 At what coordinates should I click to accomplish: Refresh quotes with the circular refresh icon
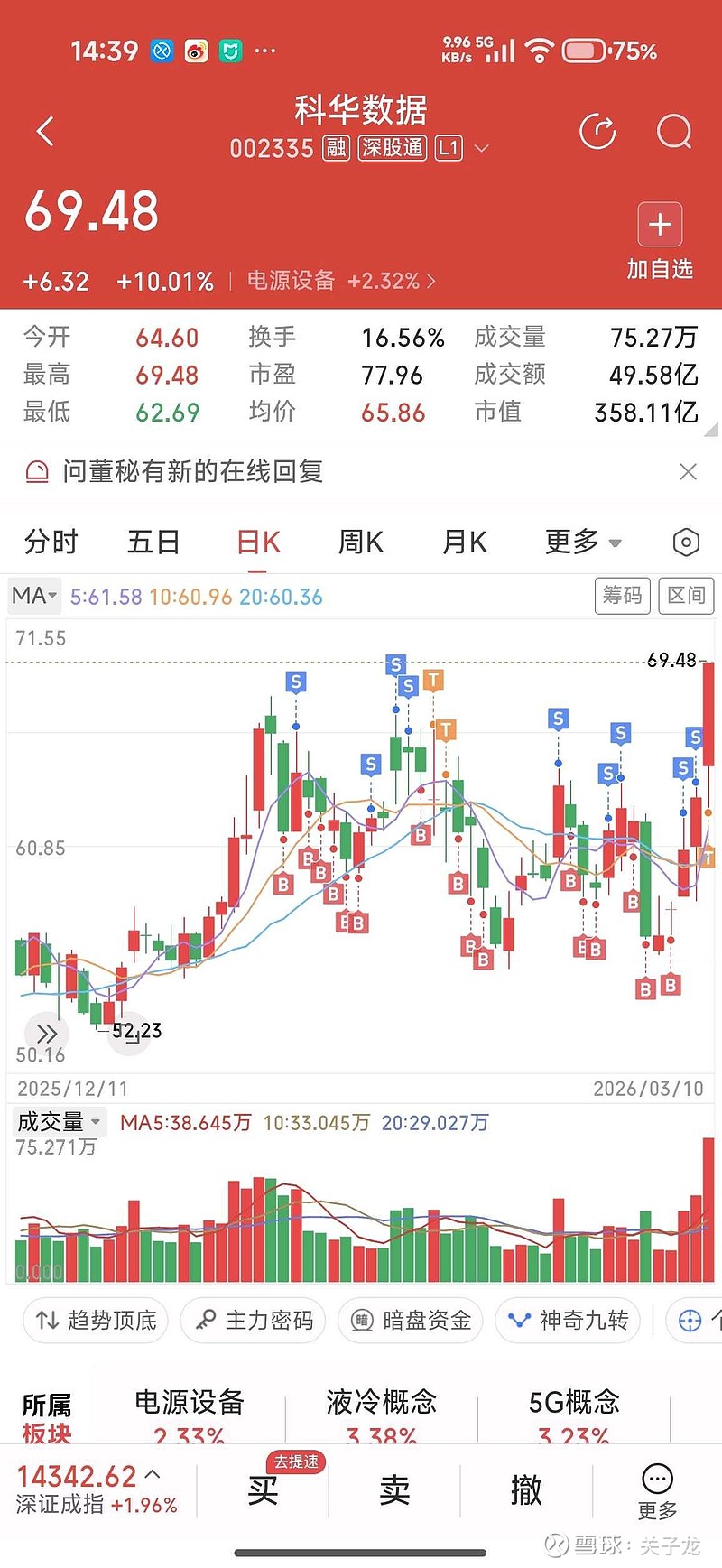597,131
